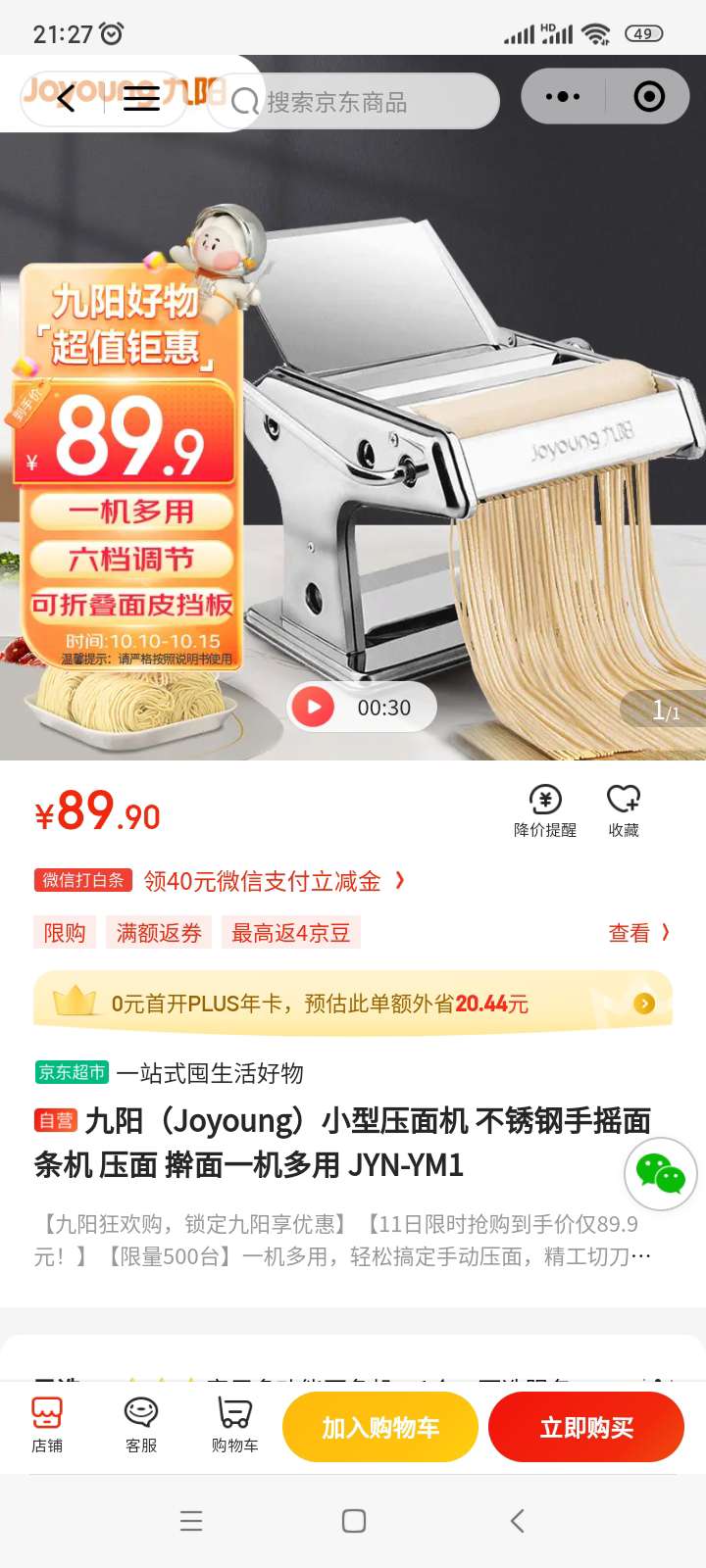Tap the system home button
Viewport: 706px width, 1568px height.
click(354, 1521)
